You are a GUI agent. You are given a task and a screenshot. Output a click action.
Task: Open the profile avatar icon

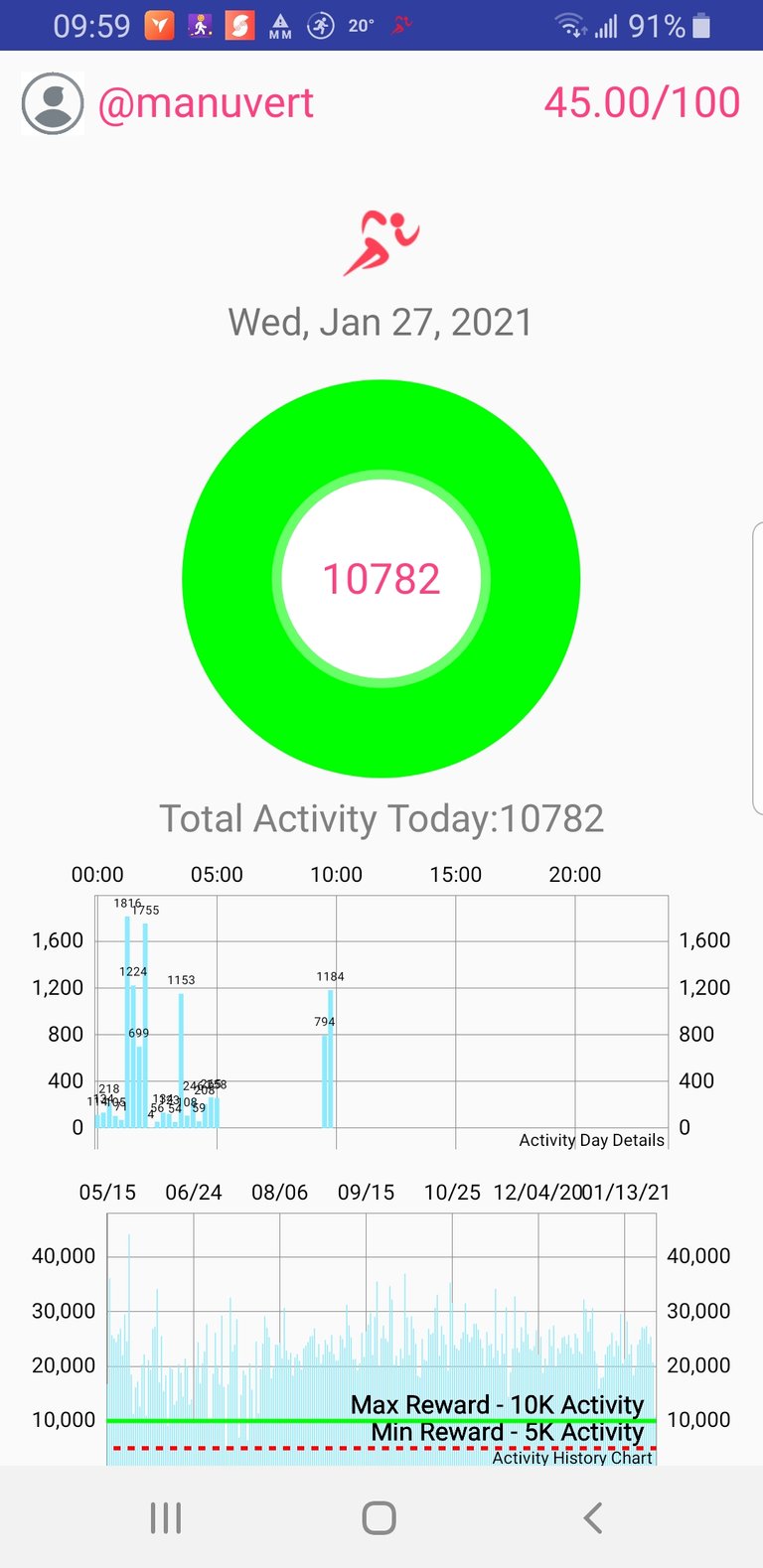coord(53,103)
